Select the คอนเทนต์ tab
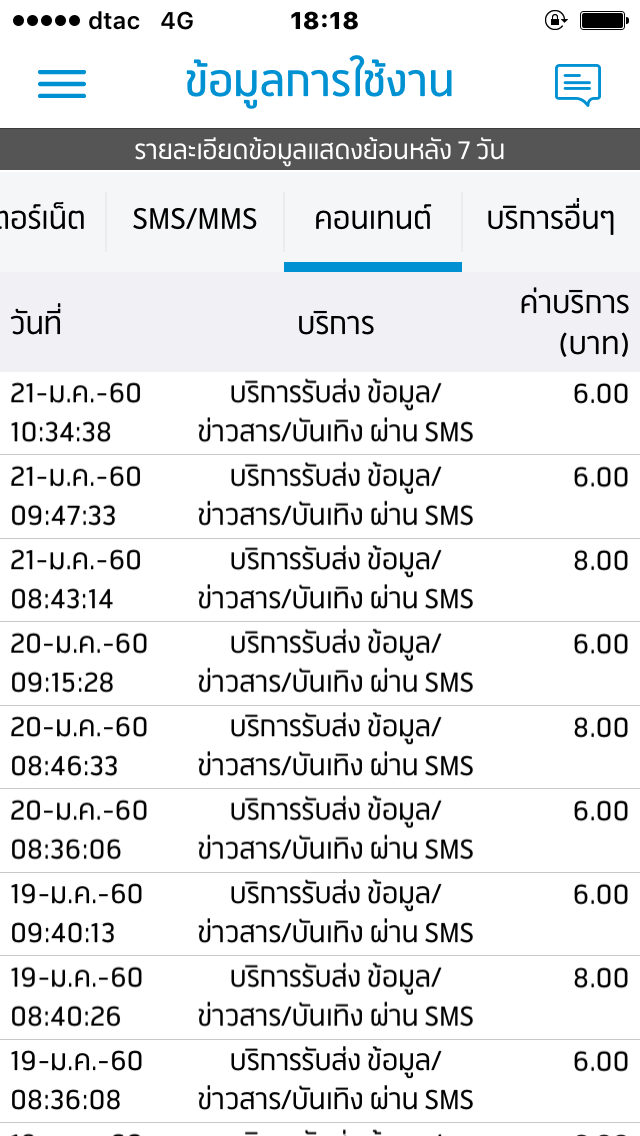 pos(373,219)
